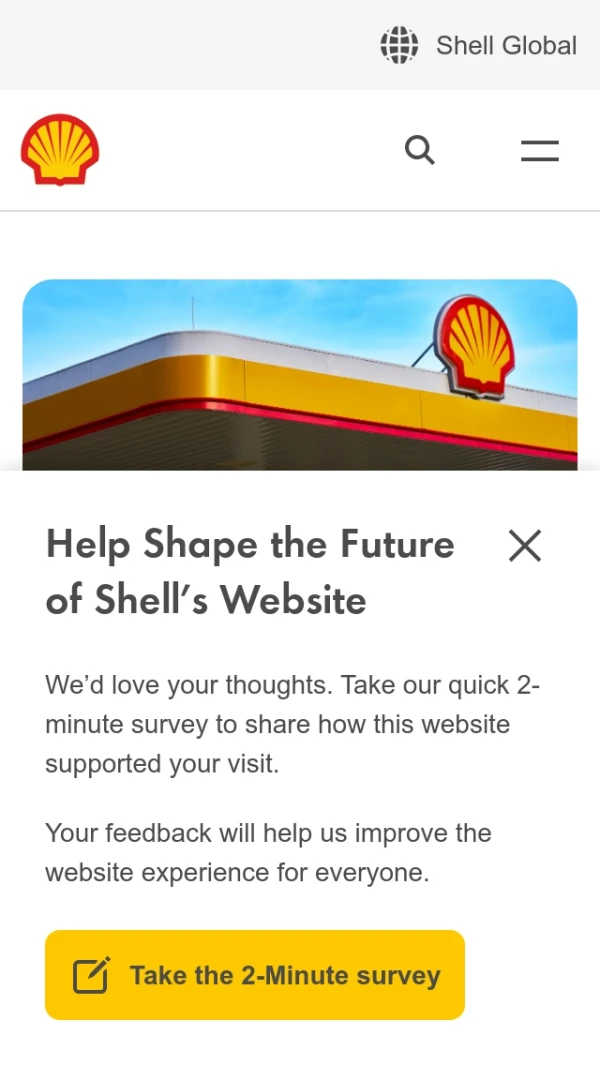Open the Shell Global region selector
This screenshot has width=600, height=1065.
479,45
